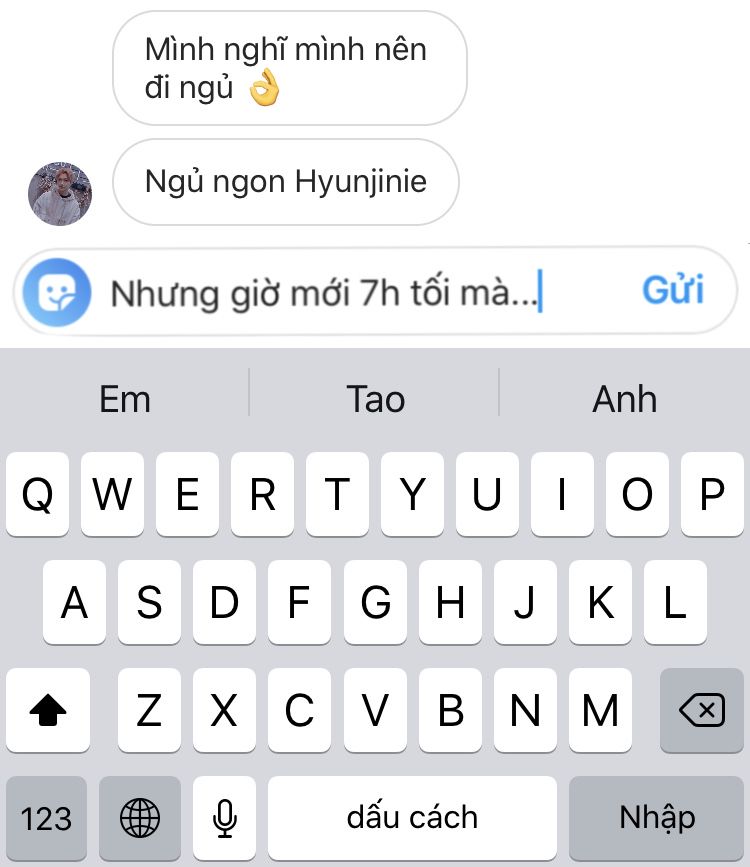Choose the 'Em' word suggestion
Viewport: 750px width, 867px height.
click(125, 400)
